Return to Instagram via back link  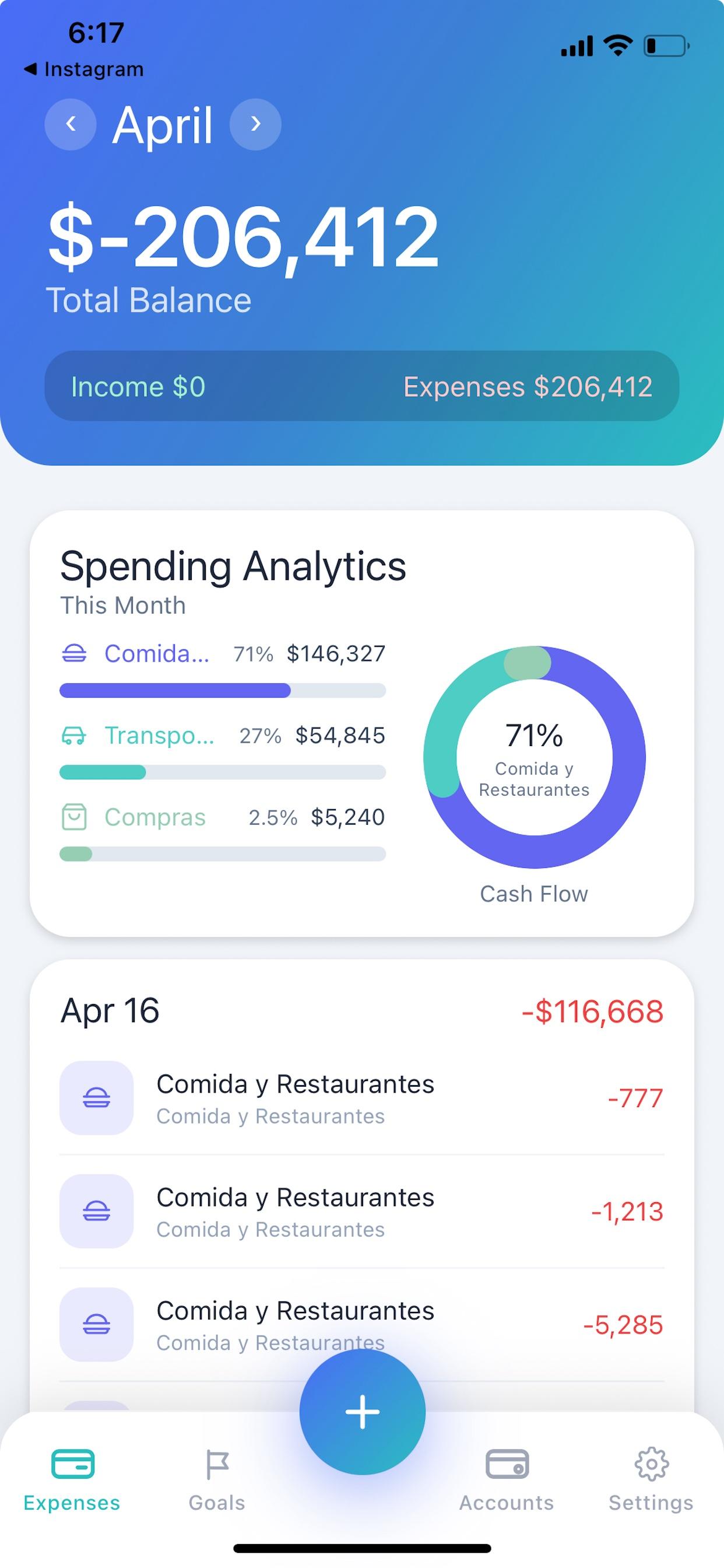pos(84,69)
